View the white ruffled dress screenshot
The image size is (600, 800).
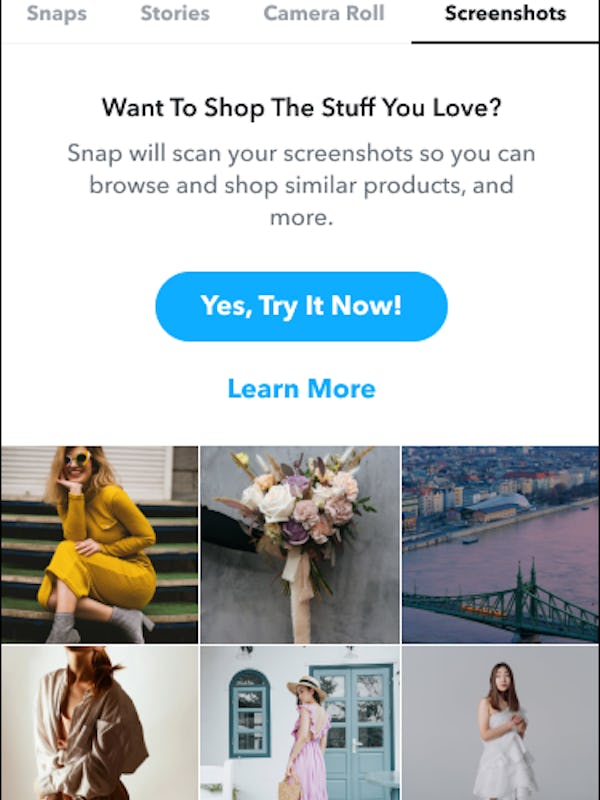click(501, 722)
